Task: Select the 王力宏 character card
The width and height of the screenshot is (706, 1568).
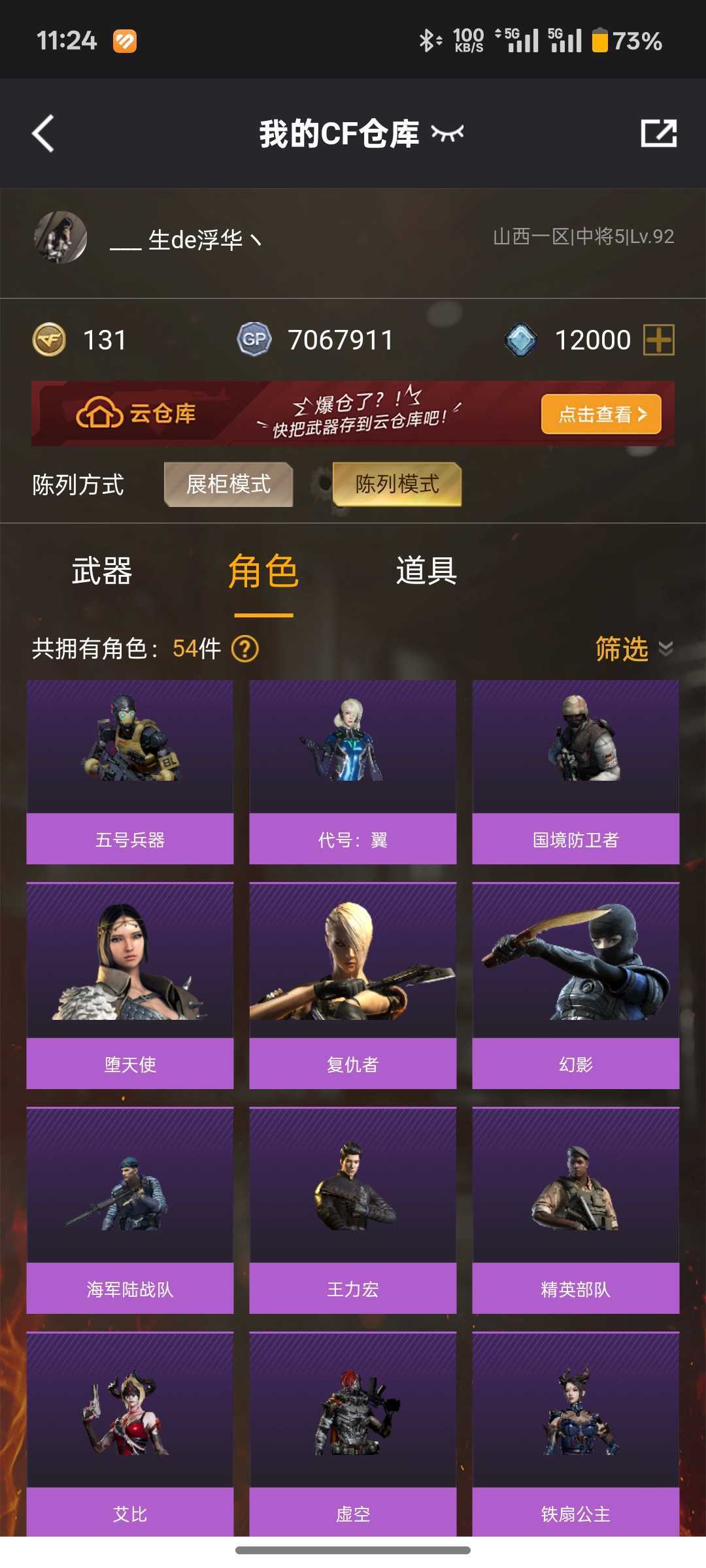Action: click(x=353, y=1210)
